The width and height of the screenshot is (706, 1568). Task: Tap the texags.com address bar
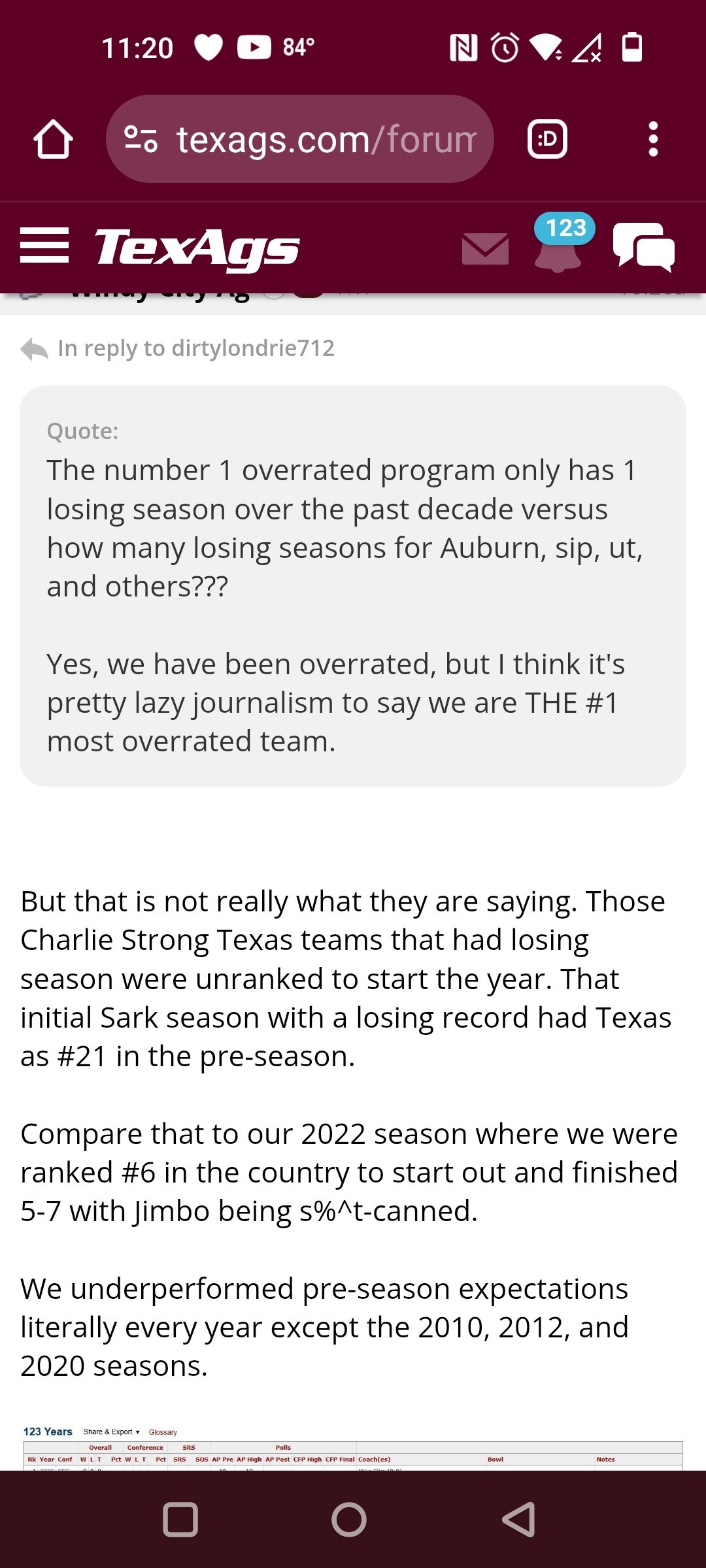point(300,139)
